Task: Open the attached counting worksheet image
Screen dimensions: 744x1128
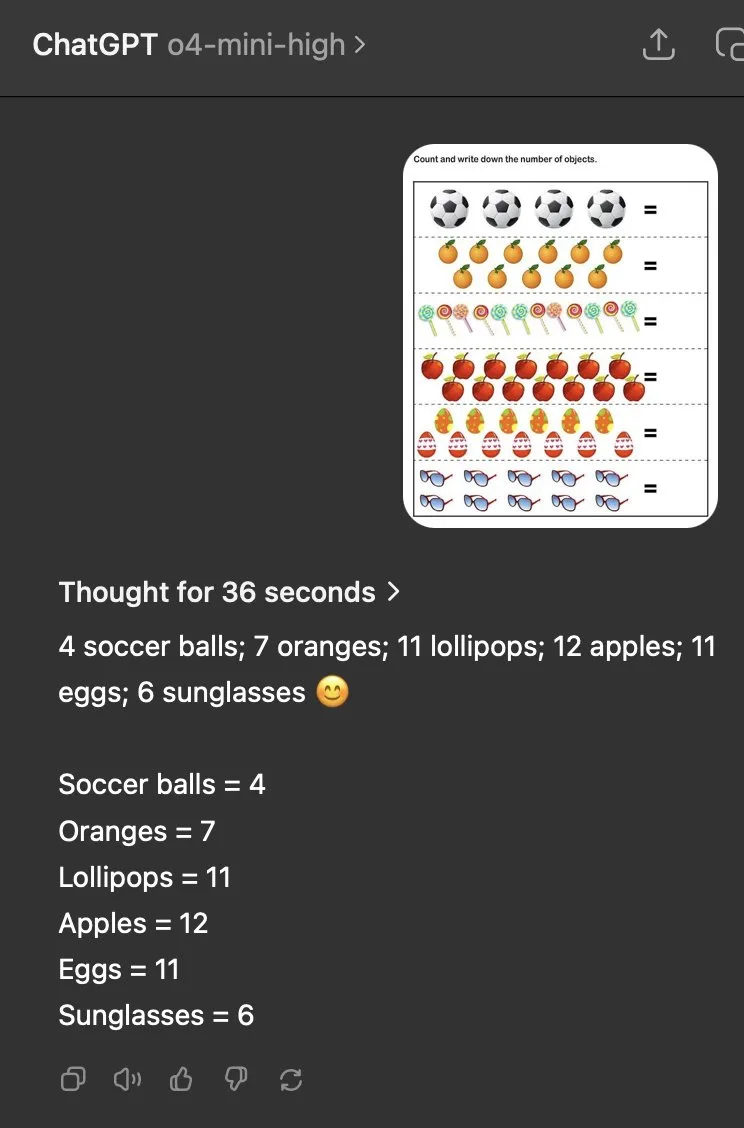Action: click(x=560, y=335)
